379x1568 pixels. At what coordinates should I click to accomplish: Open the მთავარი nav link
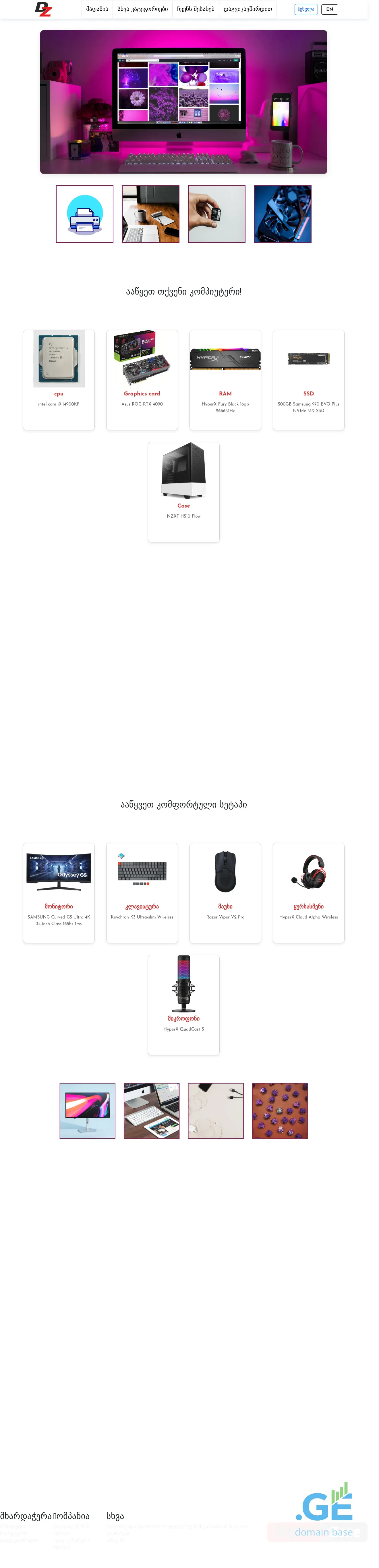pyautogui.click(x=97, y=9)
